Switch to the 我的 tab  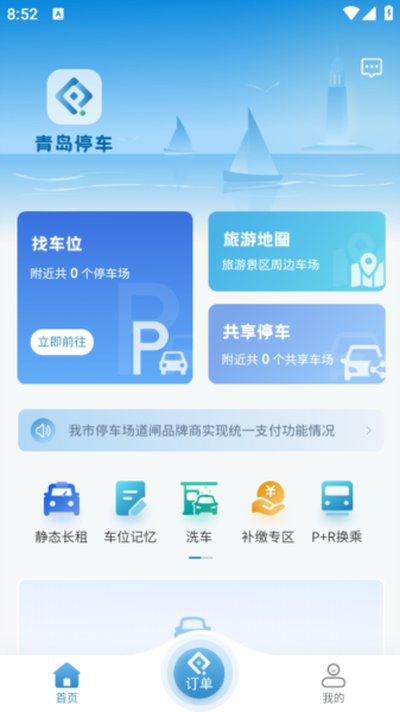coord(333,683)
